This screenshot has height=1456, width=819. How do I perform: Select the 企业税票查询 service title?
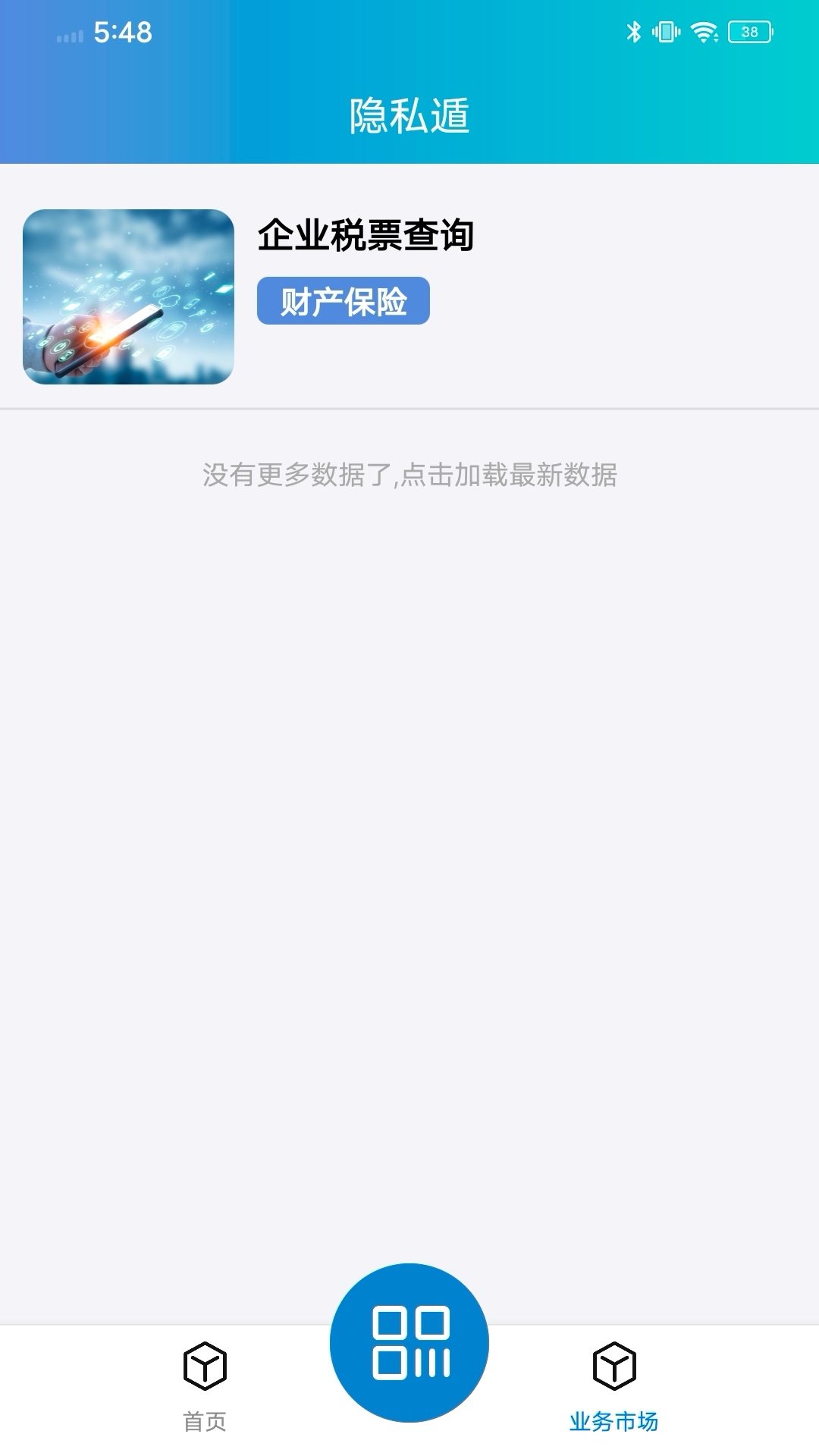(366, 237)
